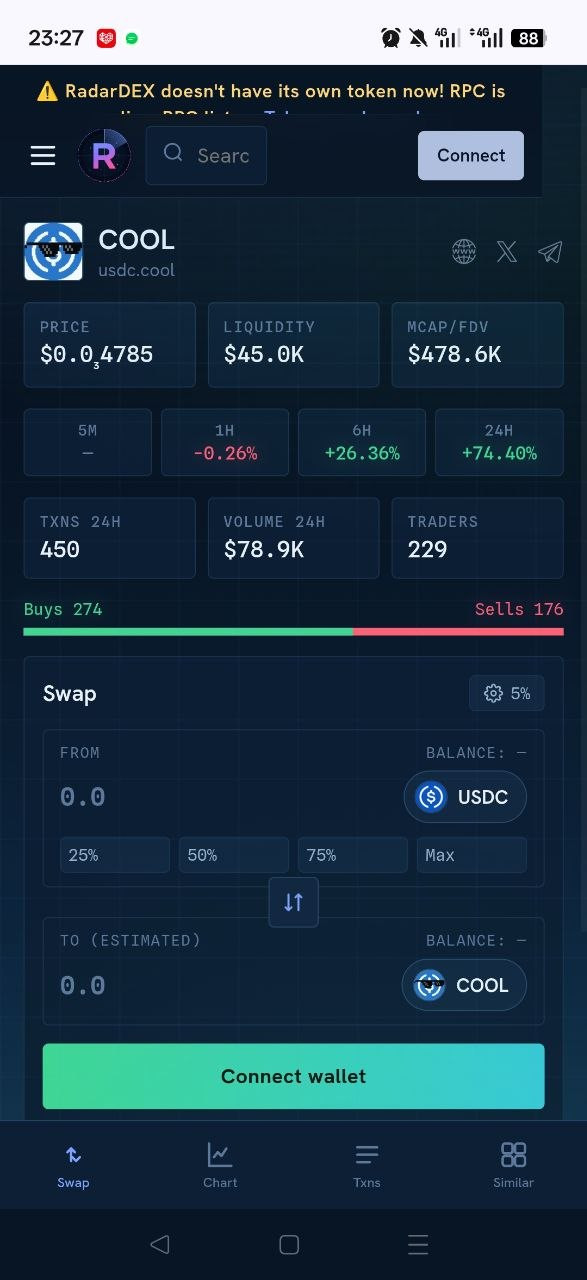Select 25% of balance
This screenshot has width=587, height=1280.
[x=115, y=855]
